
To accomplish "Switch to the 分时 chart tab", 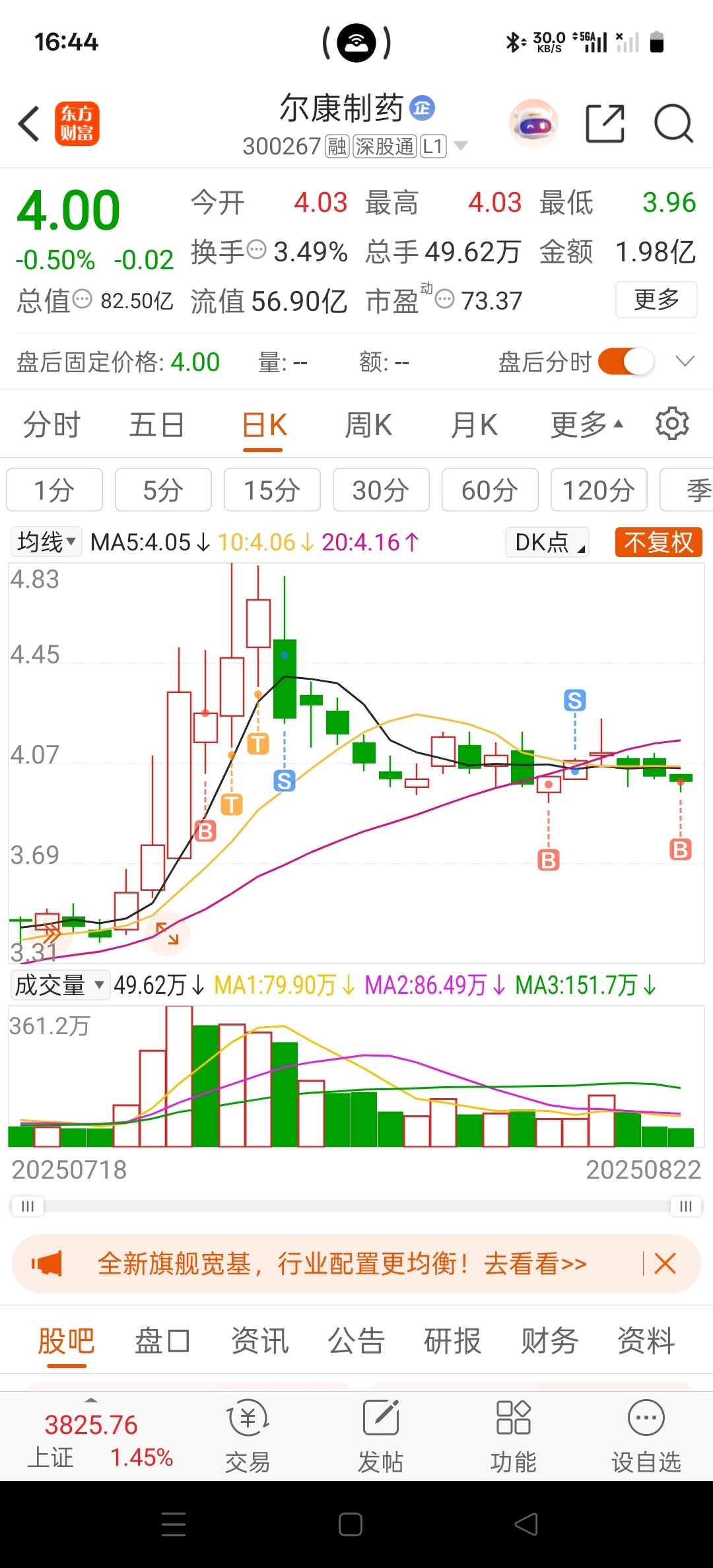I will coord(51,425).
